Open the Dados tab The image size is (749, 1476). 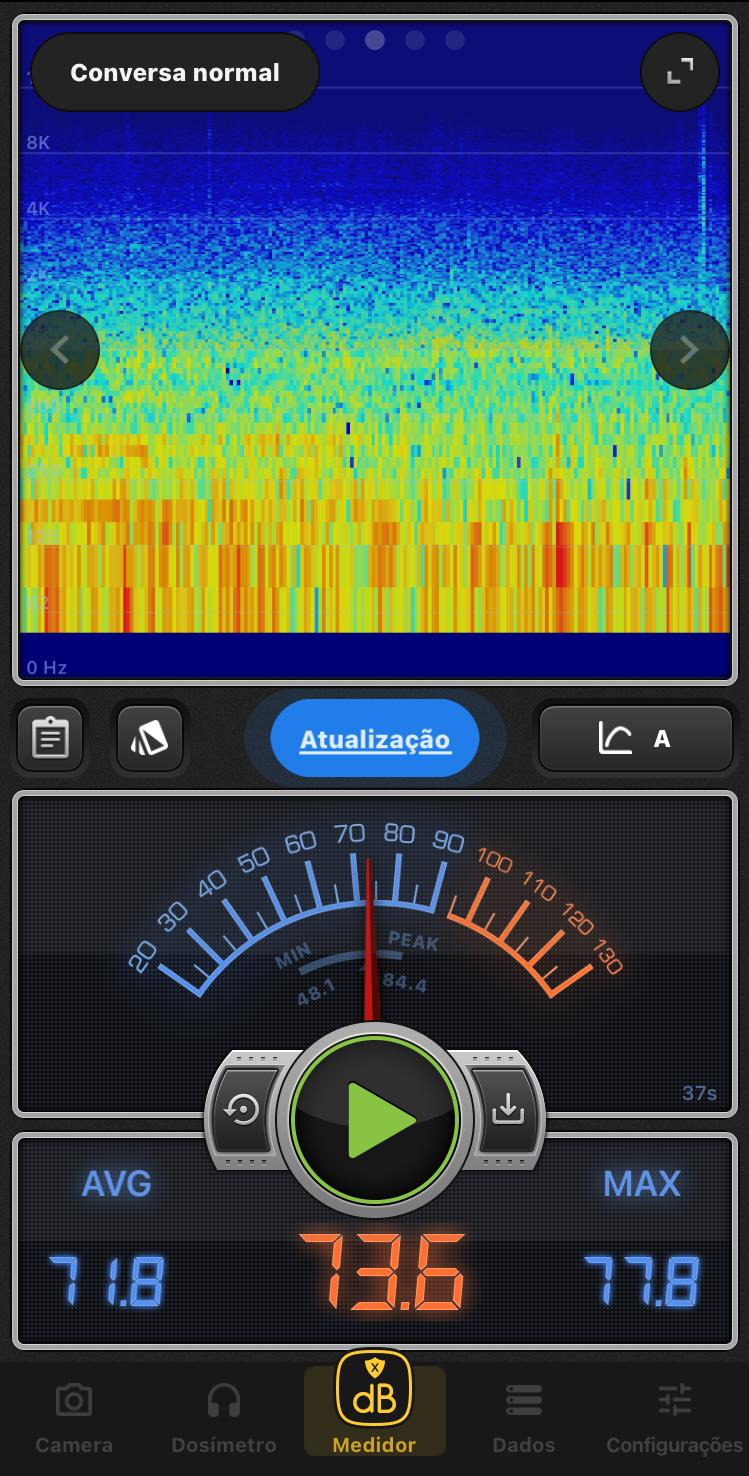click(x=524, y=1418)
